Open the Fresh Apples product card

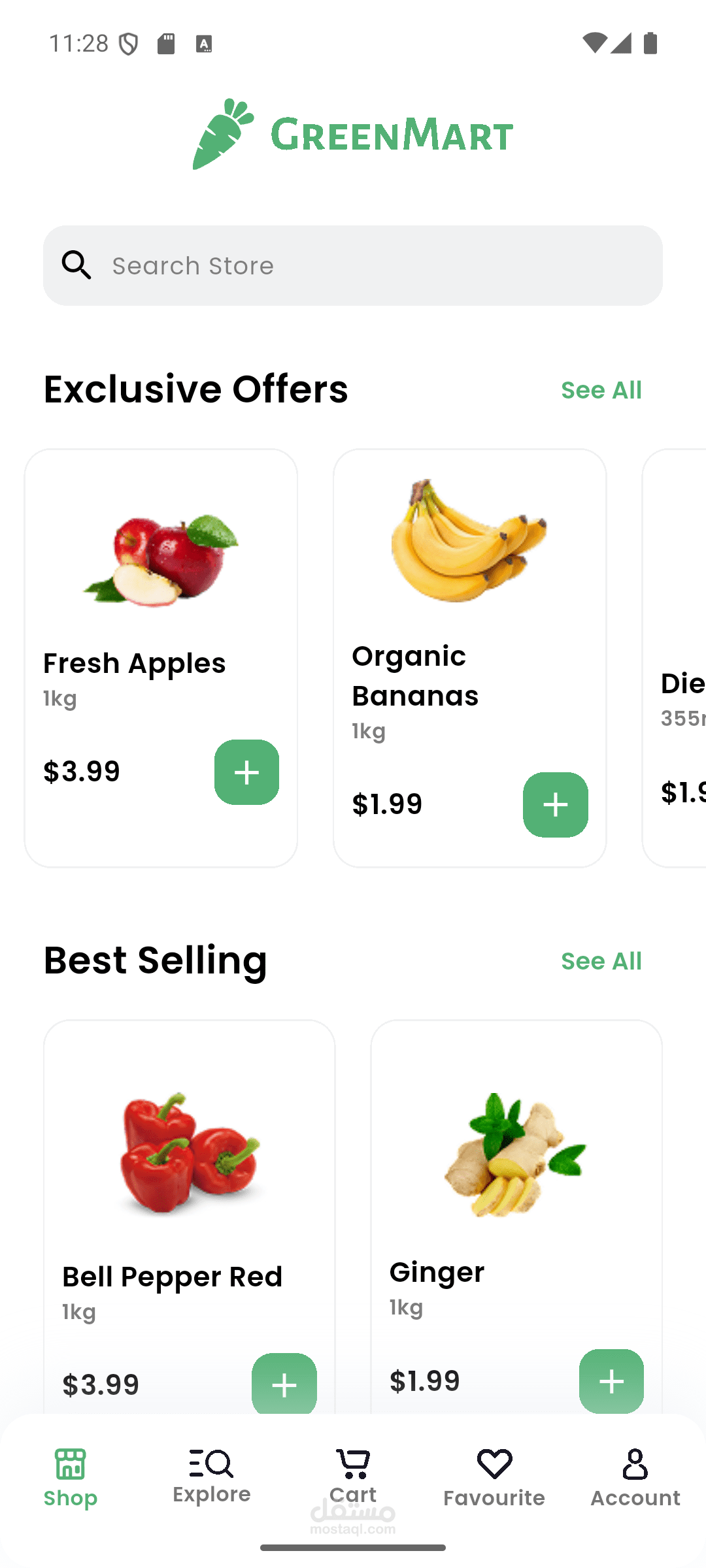pos(160,588)
